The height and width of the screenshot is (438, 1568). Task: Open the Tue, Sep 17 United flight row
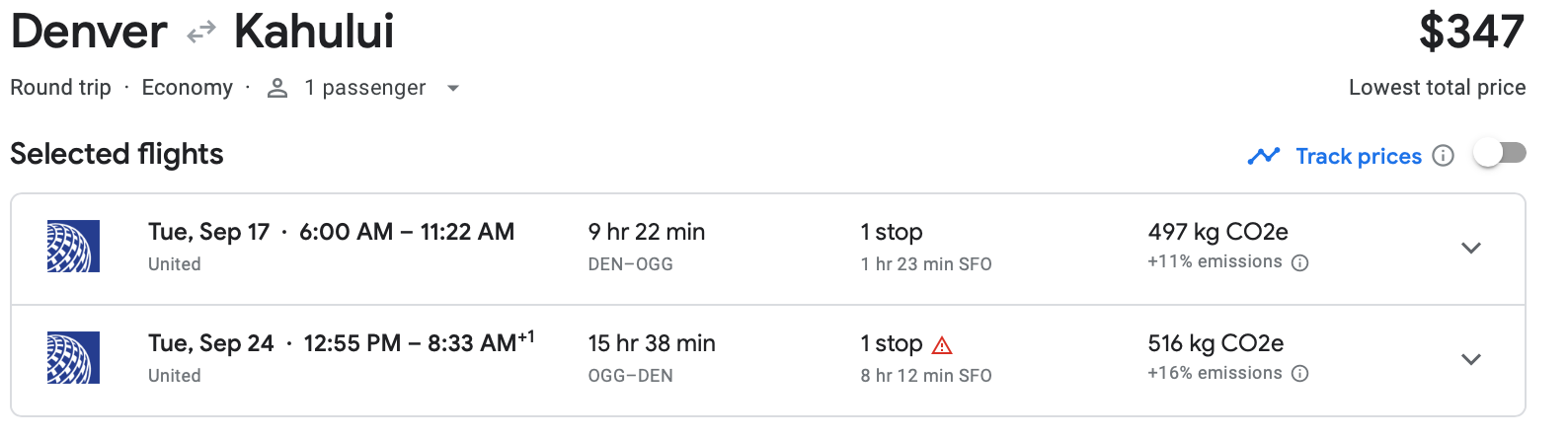point(691,248)
